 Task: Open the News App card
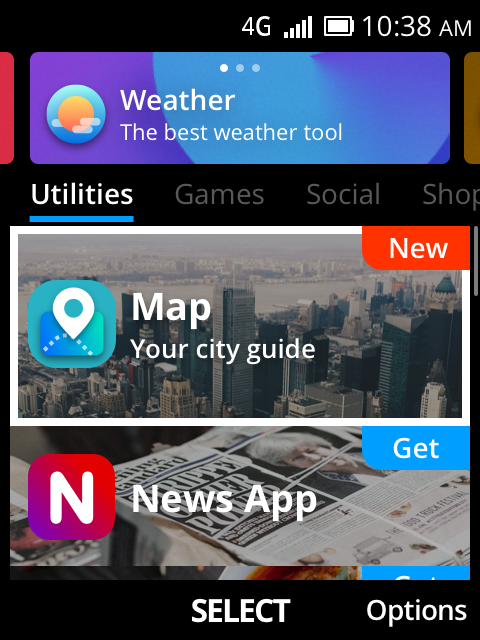240,496
